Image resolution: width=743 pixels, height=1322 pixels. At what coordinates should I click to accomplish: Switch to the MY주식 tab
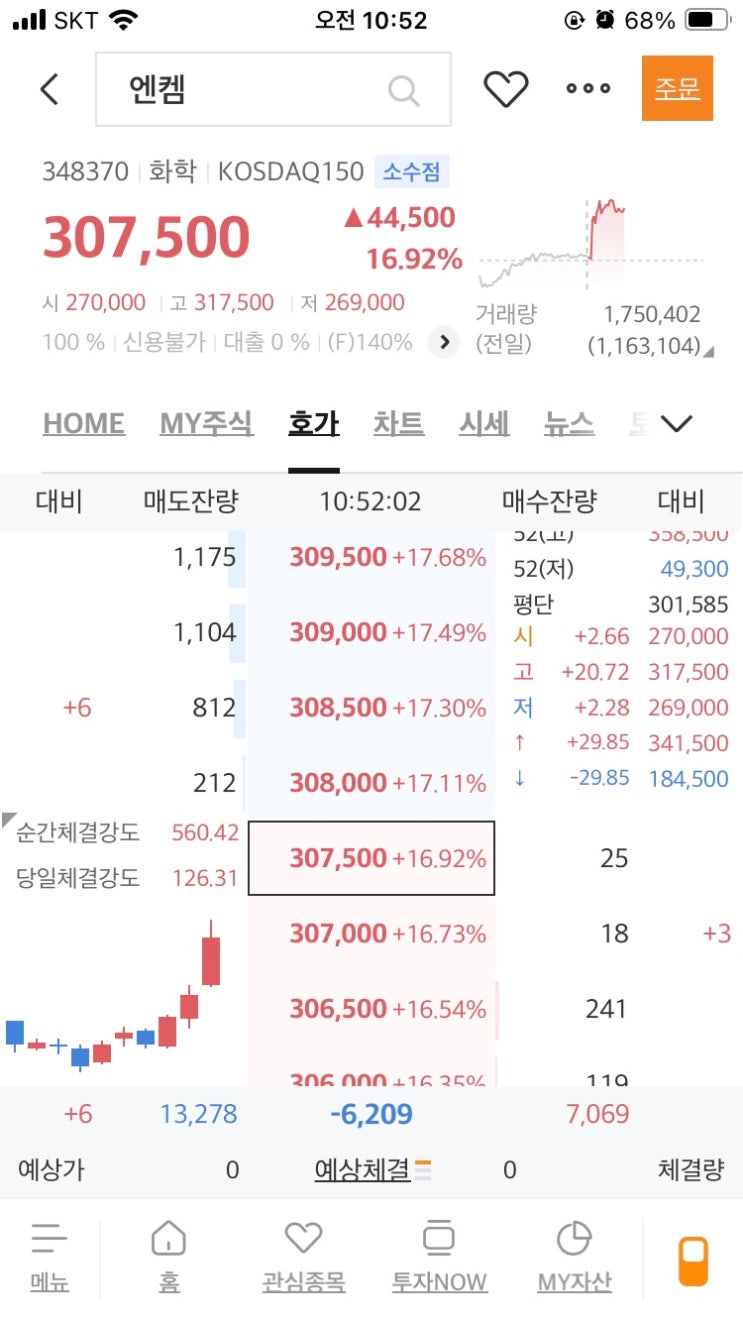click(206, 424)
